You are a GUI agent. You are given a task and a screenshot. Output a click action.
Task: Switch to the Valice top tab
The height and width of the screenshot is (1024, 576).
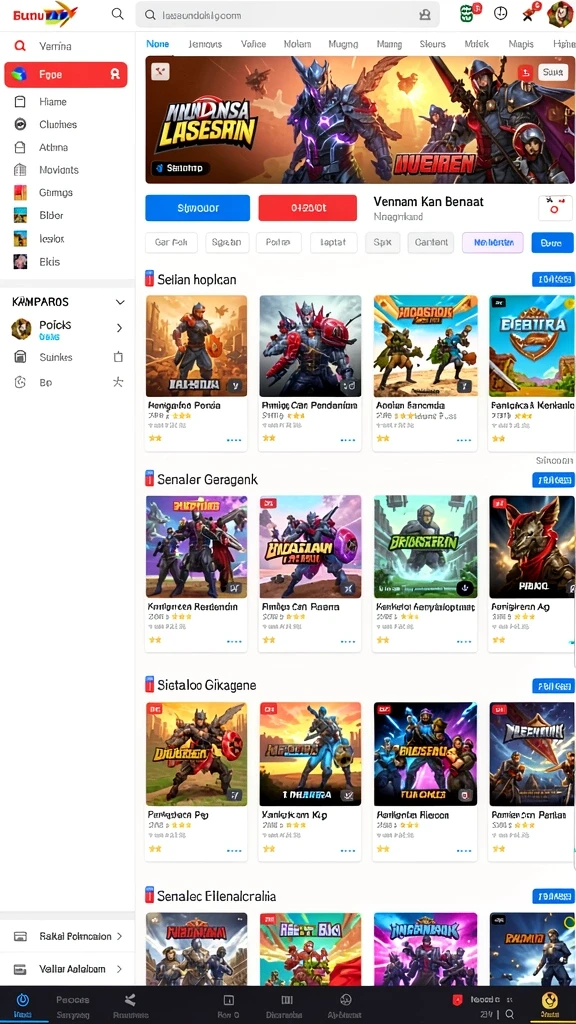pos(253,44)
